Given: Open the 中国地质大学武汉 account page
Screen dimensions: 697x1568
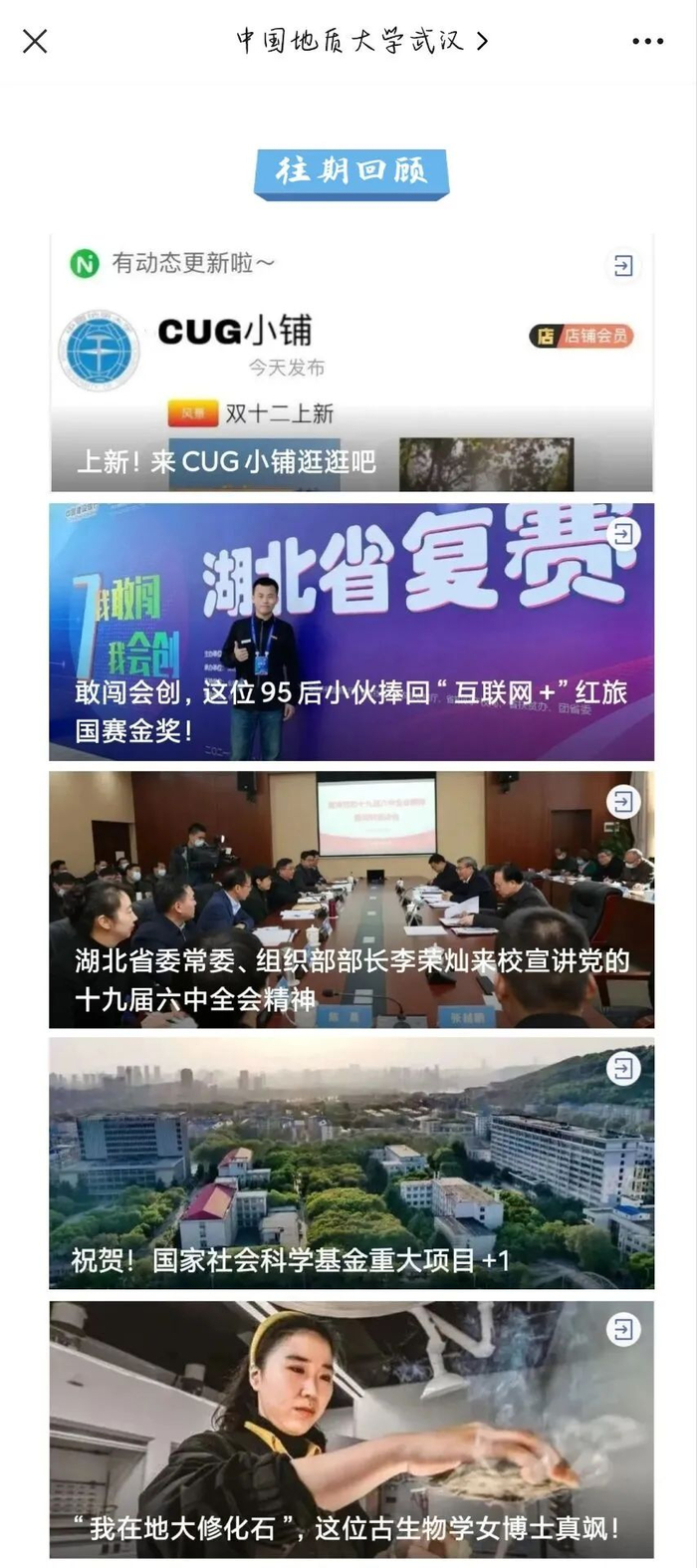Looking at the screenshot, I should [361, 41].
